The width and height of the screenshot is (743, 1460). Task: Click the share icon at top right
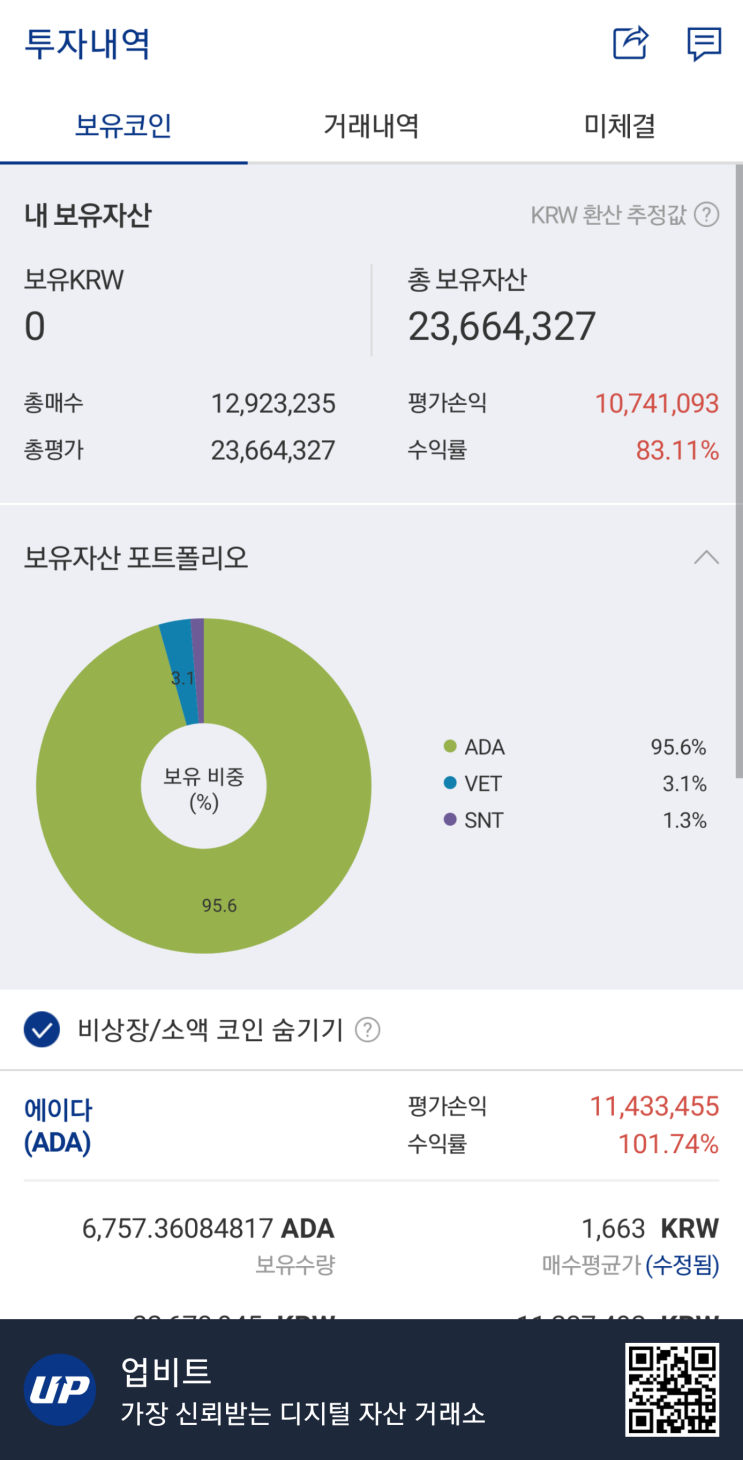[629, 44]
